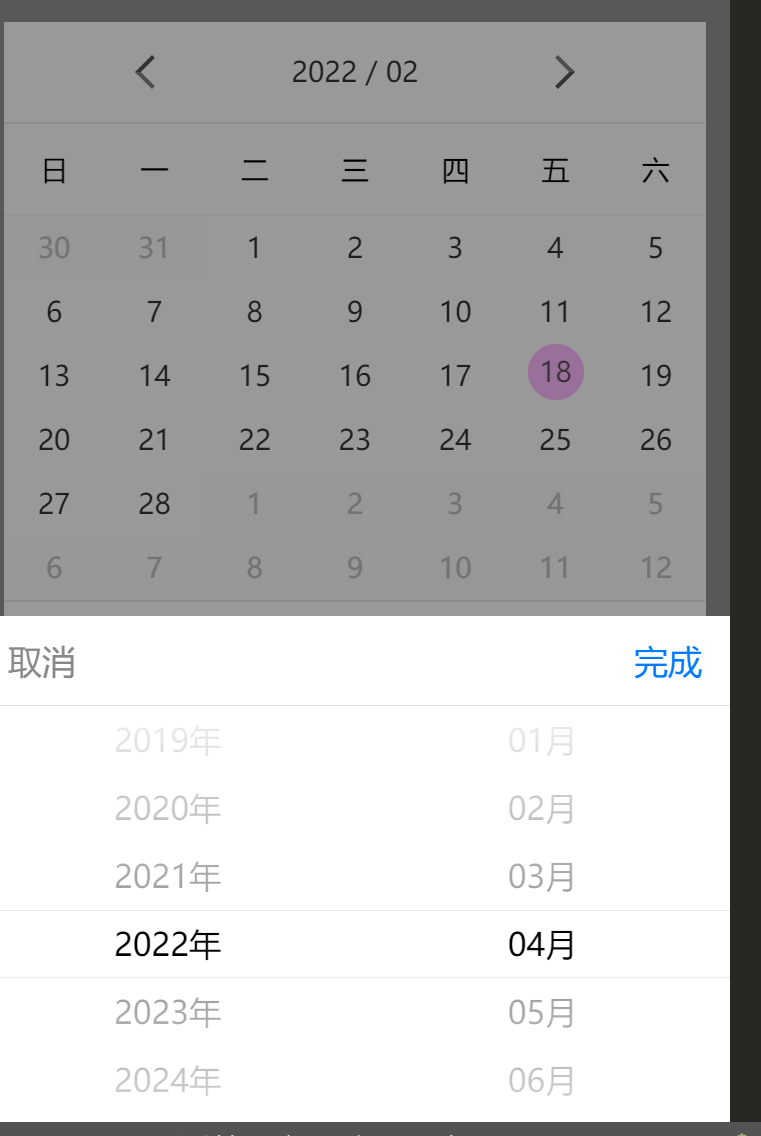This screenshot has width=761, height=1136.
Task: Tap 完成 to confirm the selection
Action: tap(668, 663)
